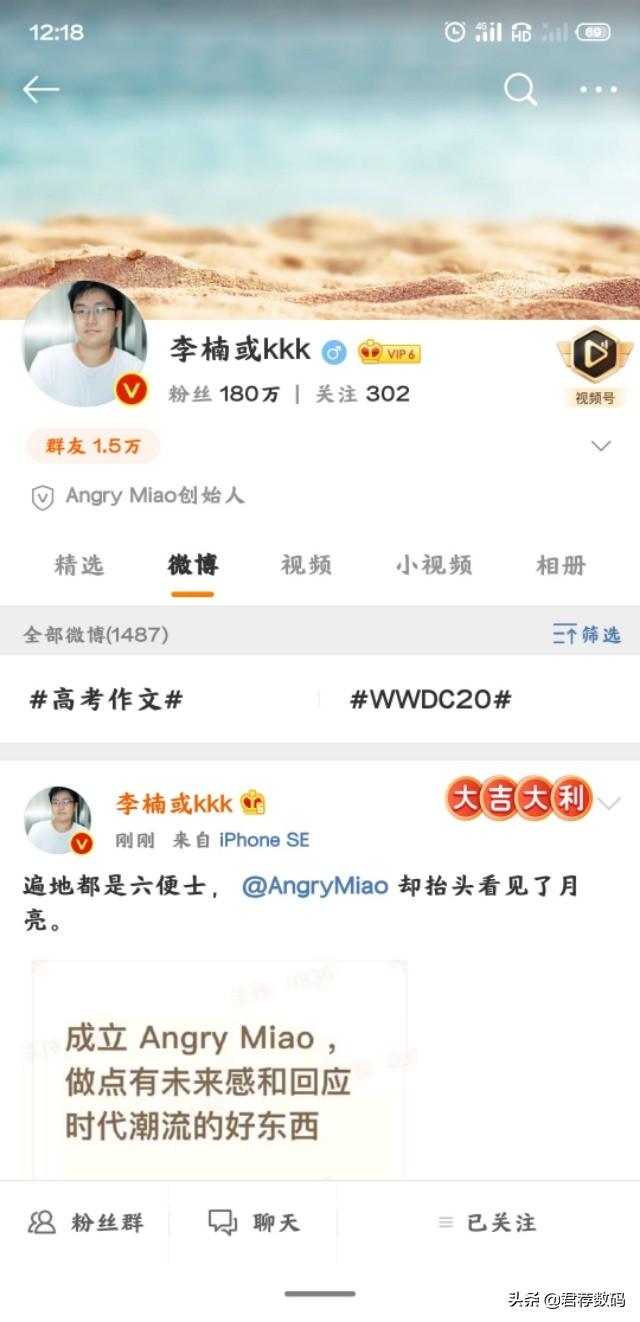Screen dimensions: 640x1322
Task: Open the 视频号 video channel badge
Action: 594,366
